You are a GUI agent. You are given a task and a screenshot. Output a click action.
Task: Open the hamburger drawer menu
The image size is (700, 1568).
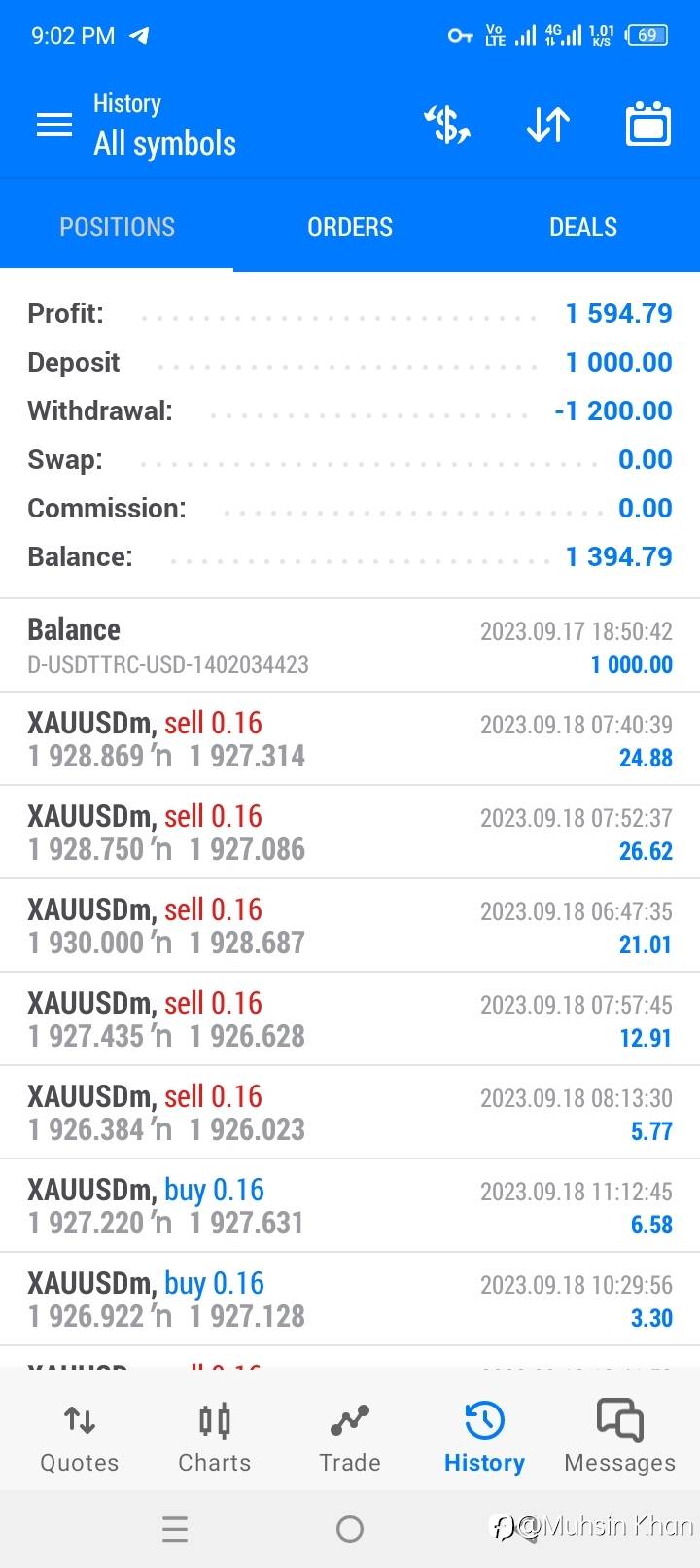54,125
